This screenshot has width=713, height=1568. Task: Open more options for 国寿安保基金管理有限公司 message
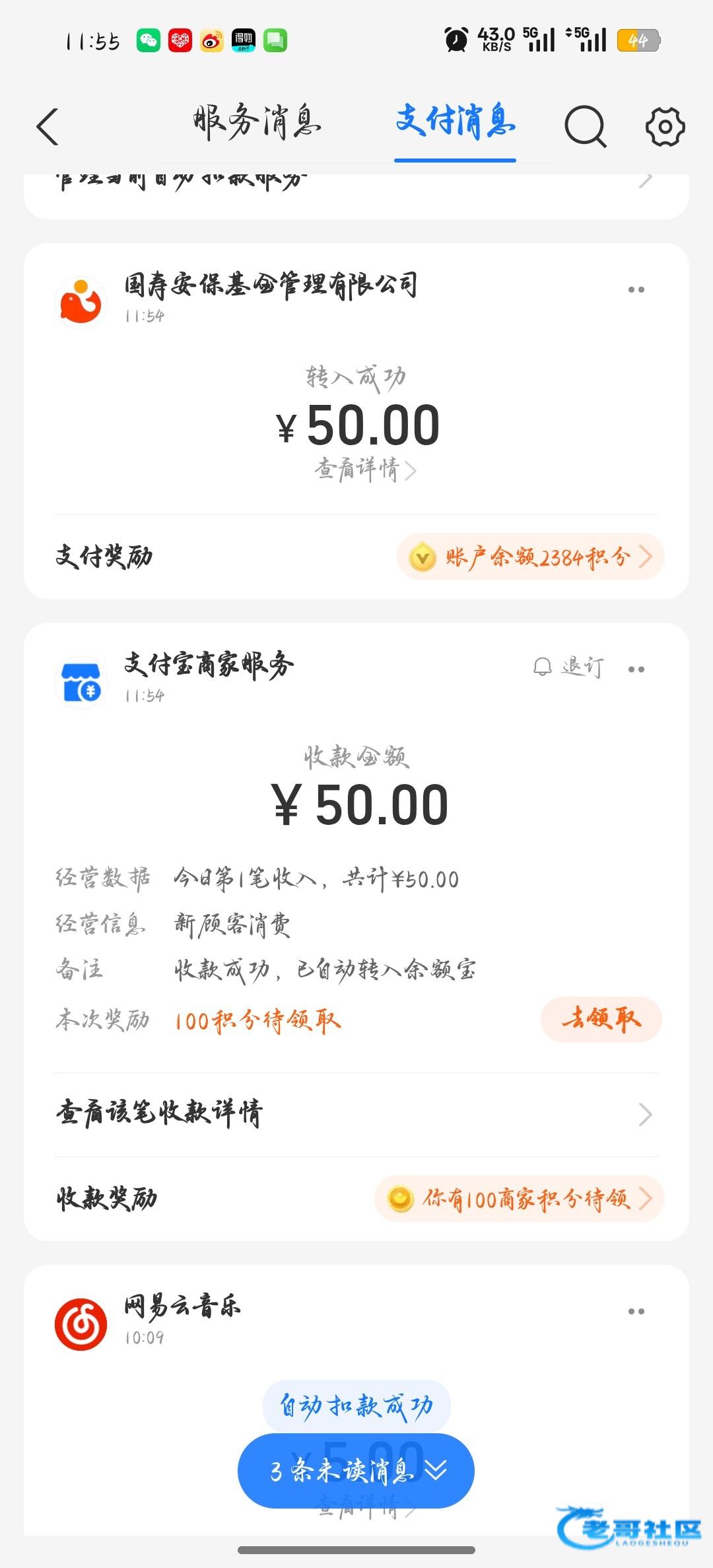click(x=636, y=290)
